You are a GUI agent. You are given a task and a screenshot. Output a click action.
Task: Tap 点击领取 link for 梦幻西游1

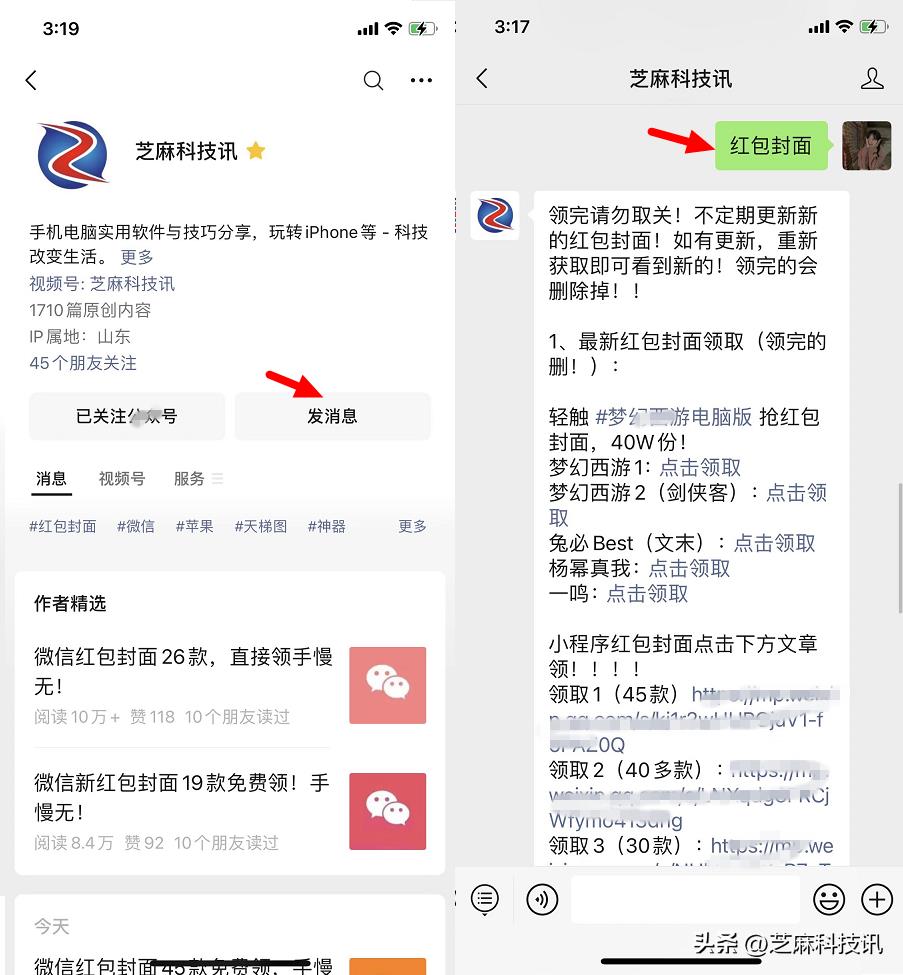[x=700, y=467]
